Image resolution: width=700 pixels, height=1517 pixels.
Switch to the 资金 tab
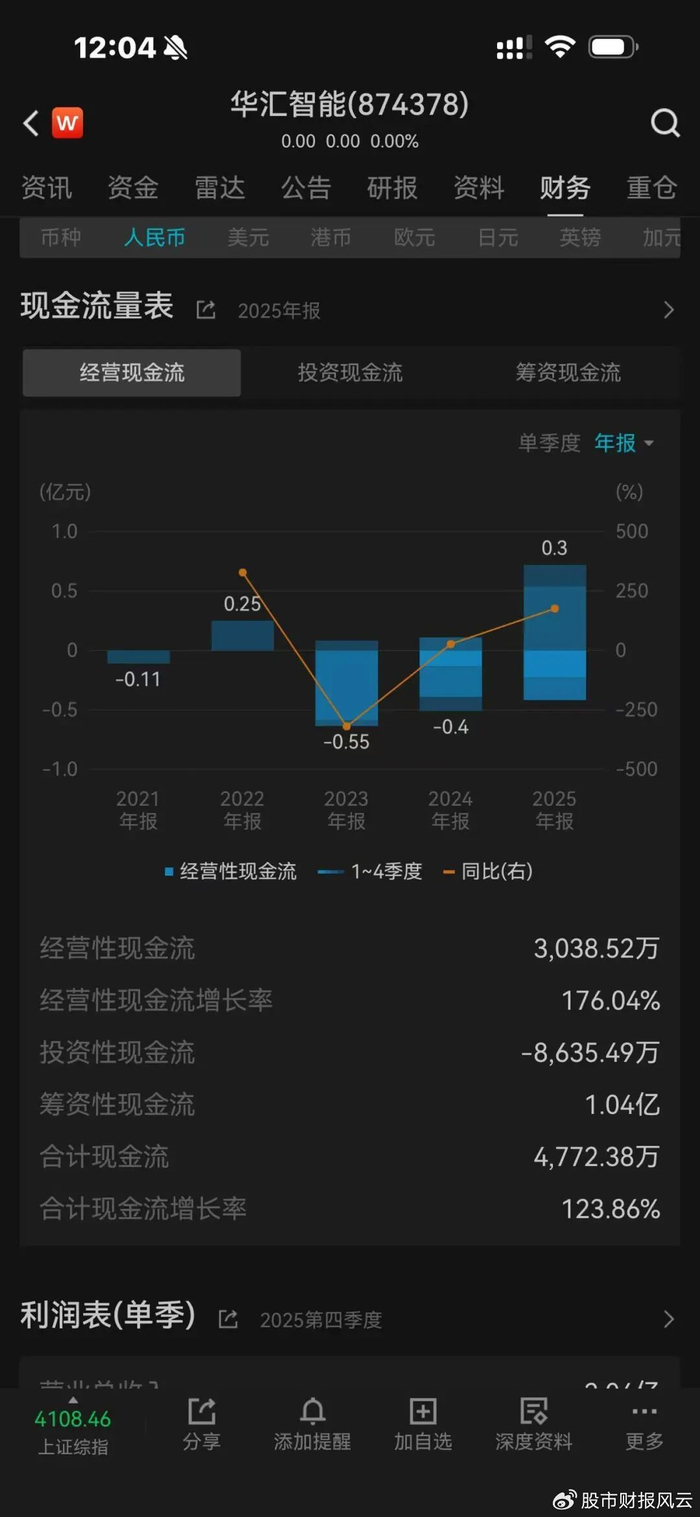(133, 187)
